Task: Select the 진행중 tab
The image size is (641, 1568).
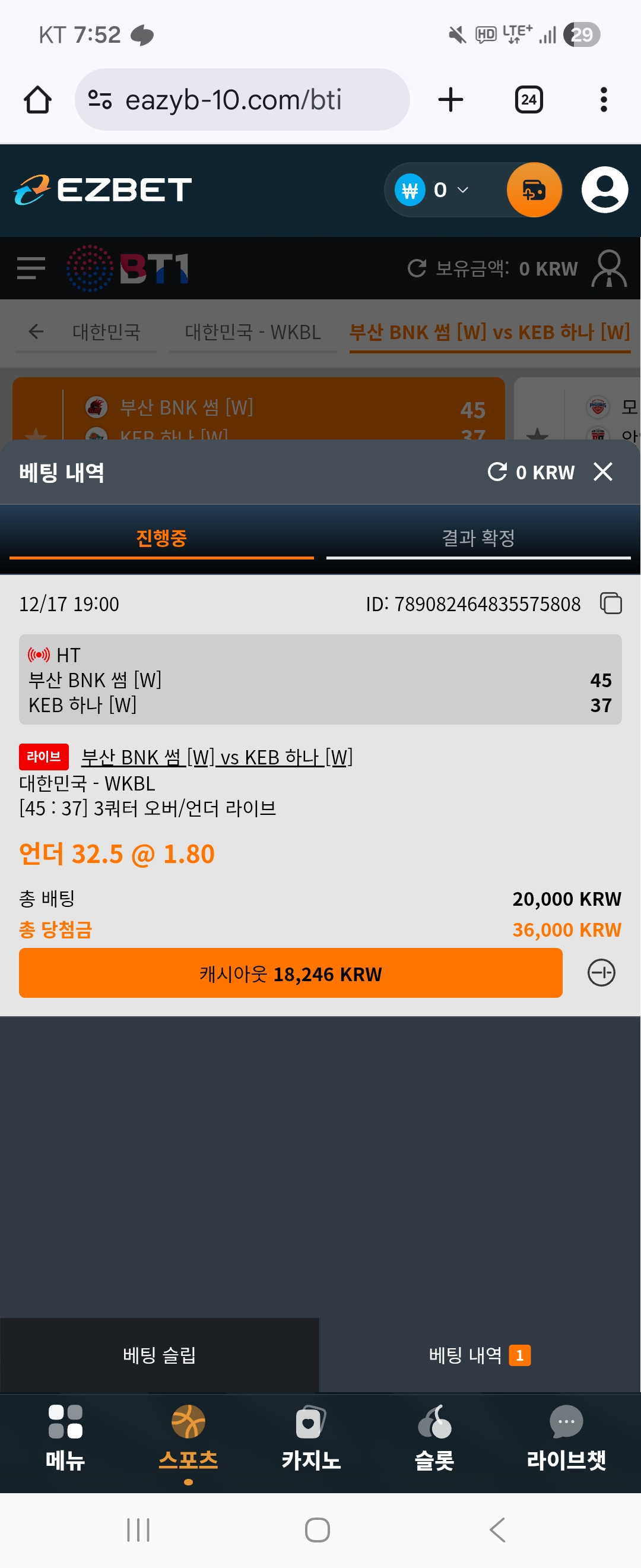Action: (161, 538)
